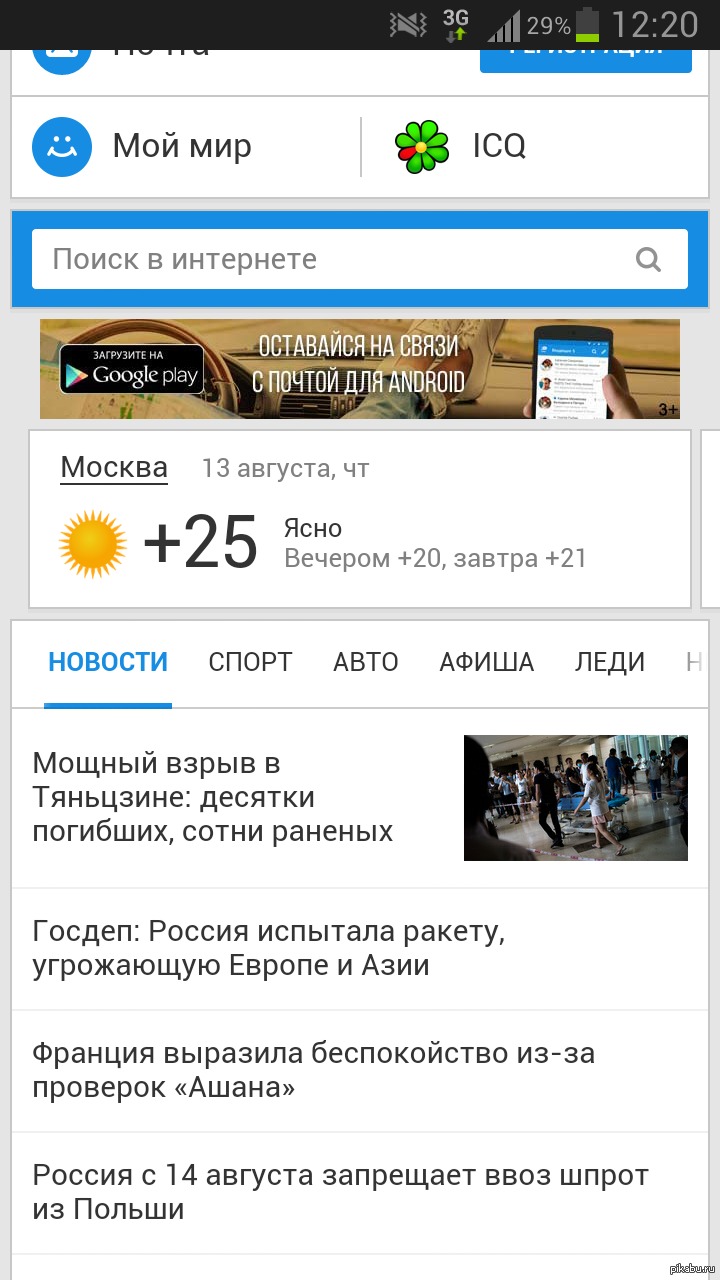Switch to the Леди tab
The height and width of the screenshot is (1280, 720).
610,662
